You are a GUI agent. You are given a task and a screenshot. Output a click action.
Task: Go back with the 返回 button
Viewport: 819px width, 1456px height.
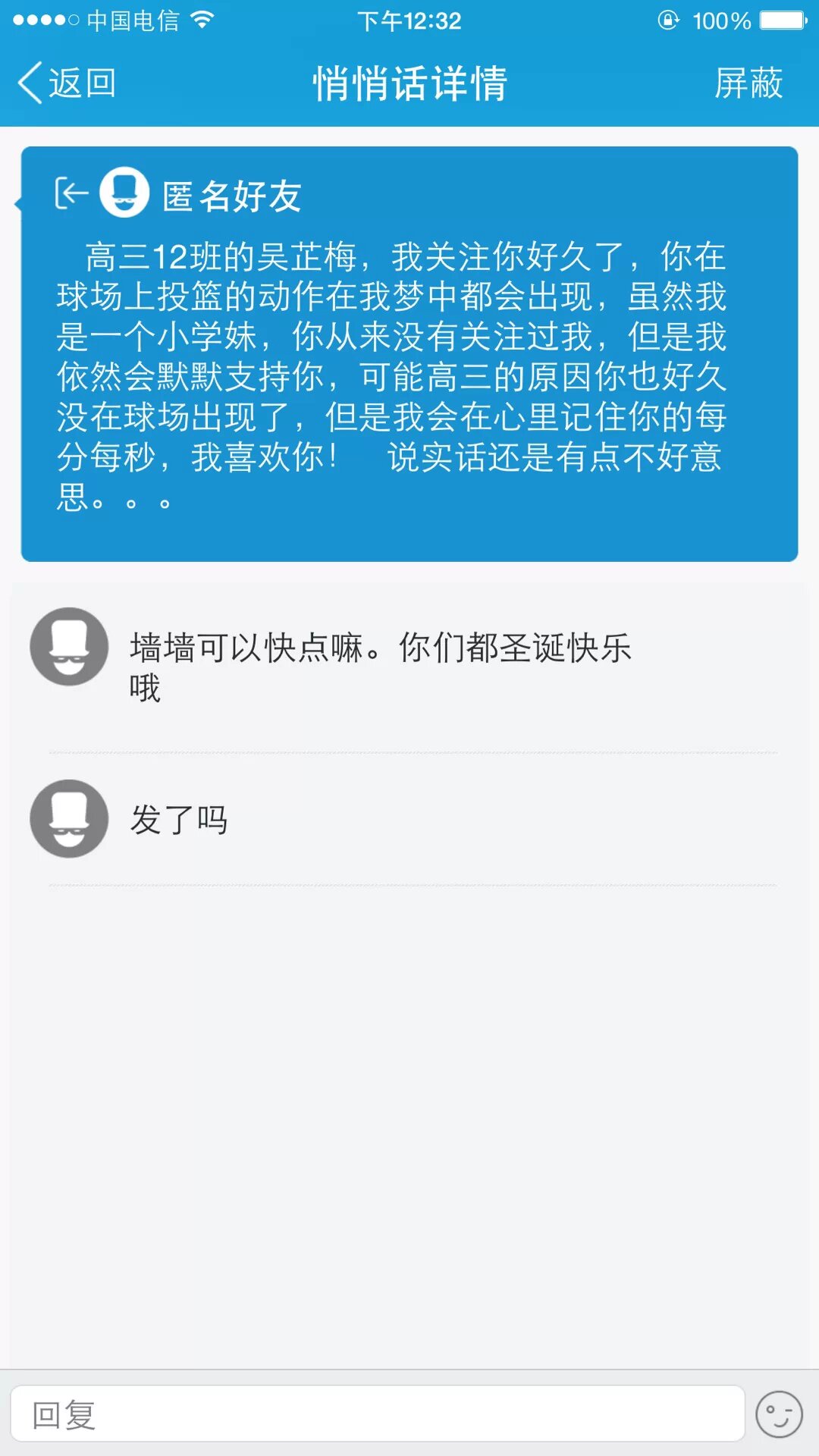[67, 83]
